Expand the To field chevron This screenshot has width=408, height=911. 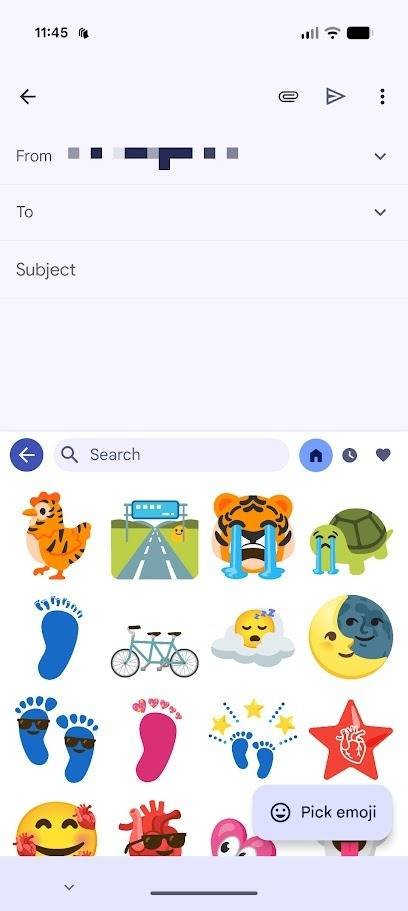[380, 212]
